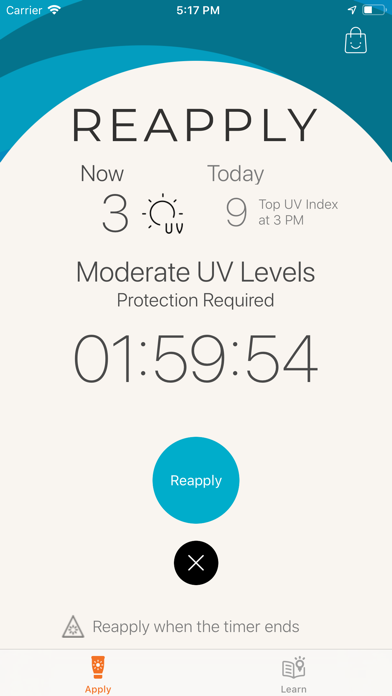Image resolution: width=392 pixels, height=696 pixels.
Task: Switch to the Learn tab
Action: pyautogui.click(x=293, y=674)
